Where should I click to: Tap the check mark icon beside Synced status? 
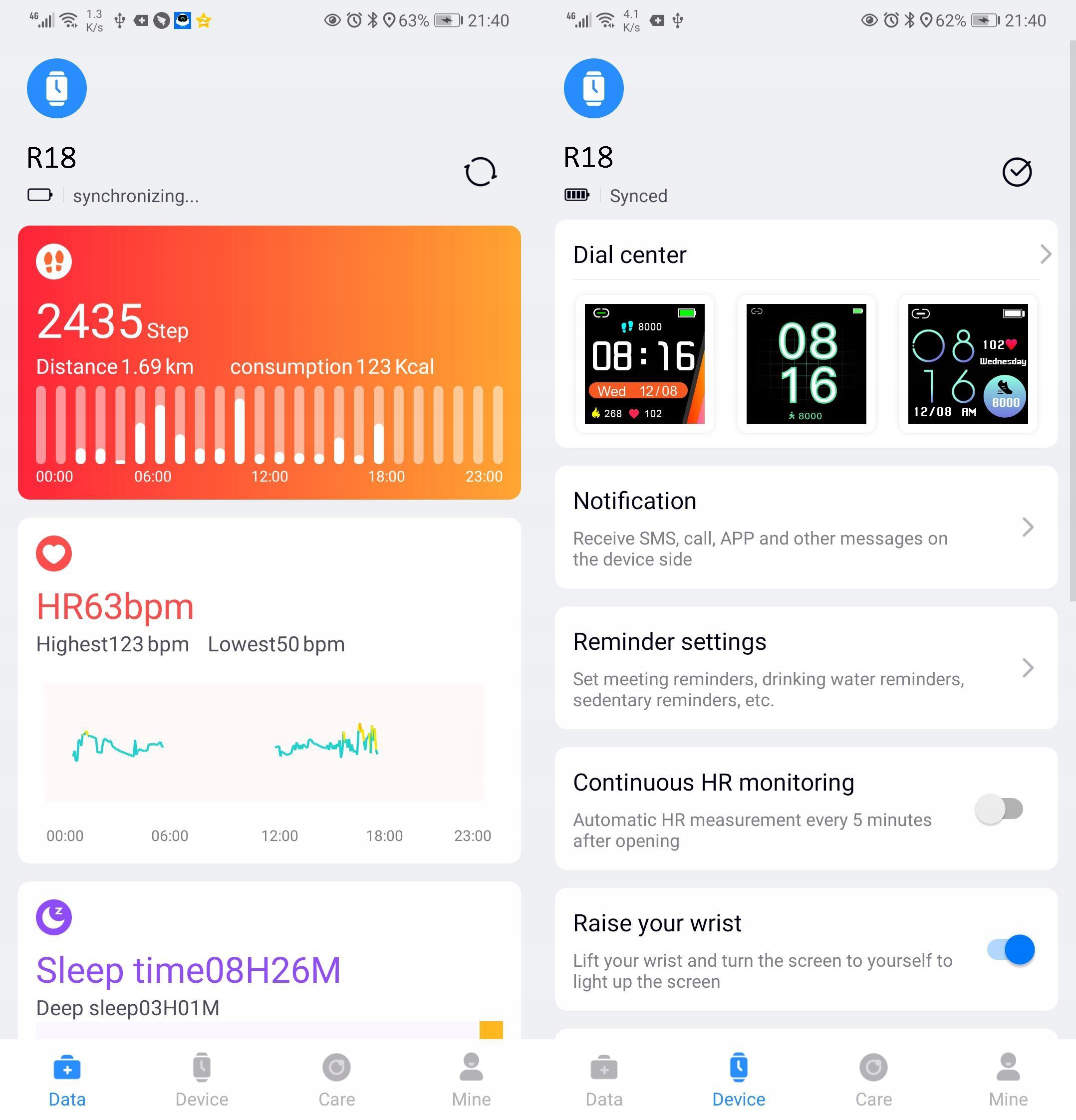(1017, 171)
